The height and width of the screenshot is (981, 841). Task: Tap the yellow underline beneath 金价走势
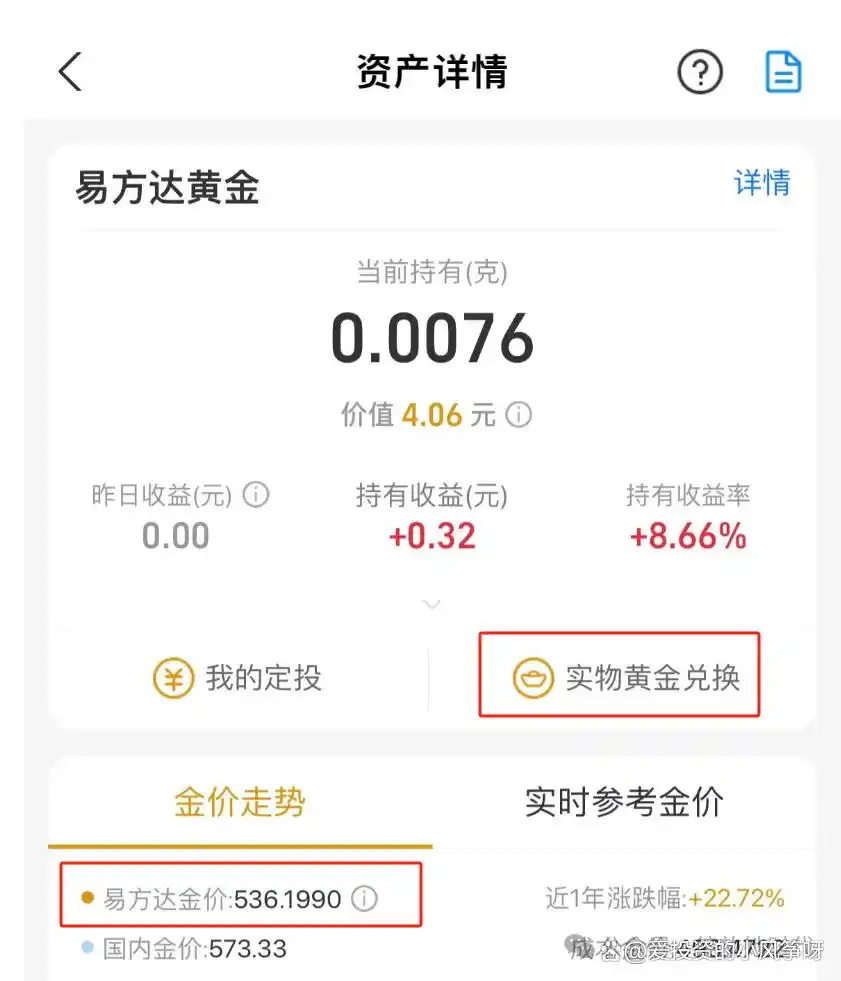(238, 845)
